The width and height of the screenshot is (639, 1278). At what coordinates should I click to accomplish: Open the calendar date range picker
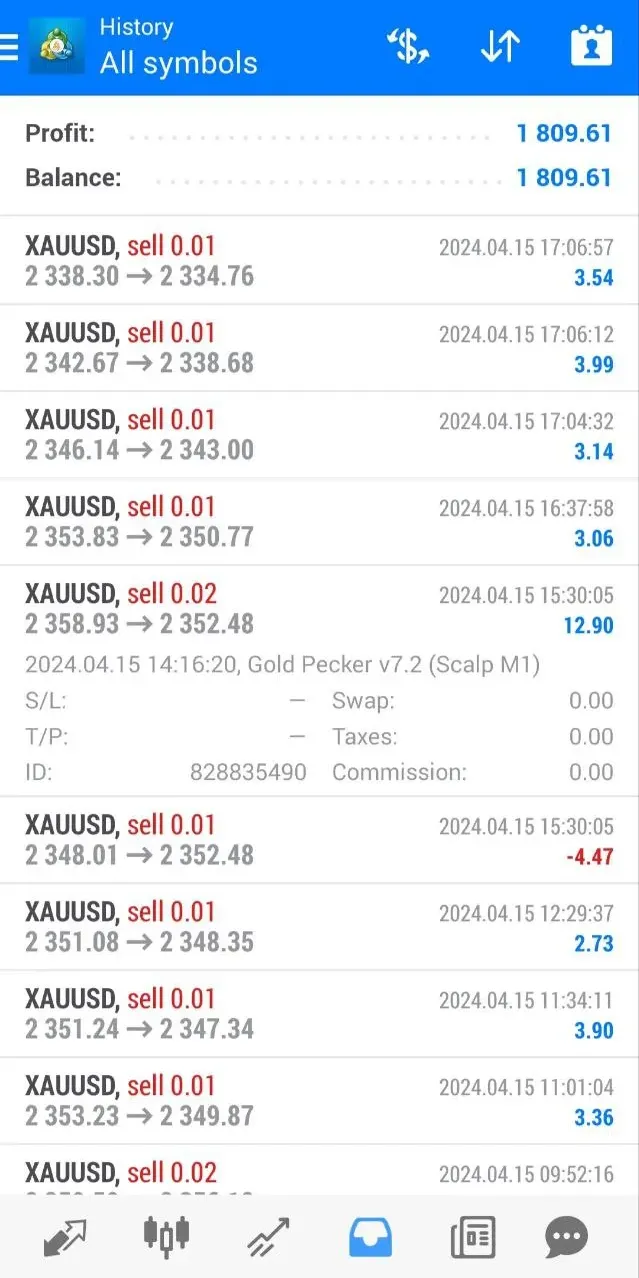(x=590, y=46)
